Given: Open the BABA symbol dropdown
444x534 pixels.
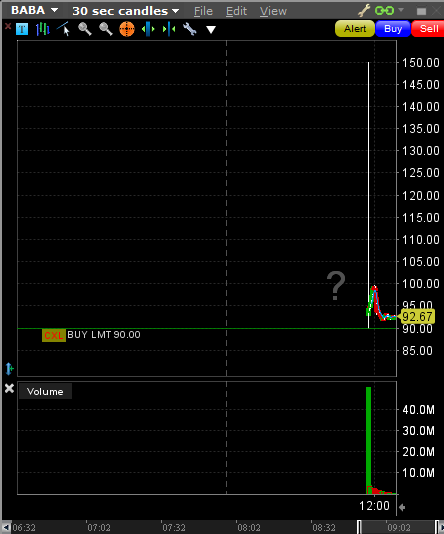Looking at the screenshot, I should 34,11.
